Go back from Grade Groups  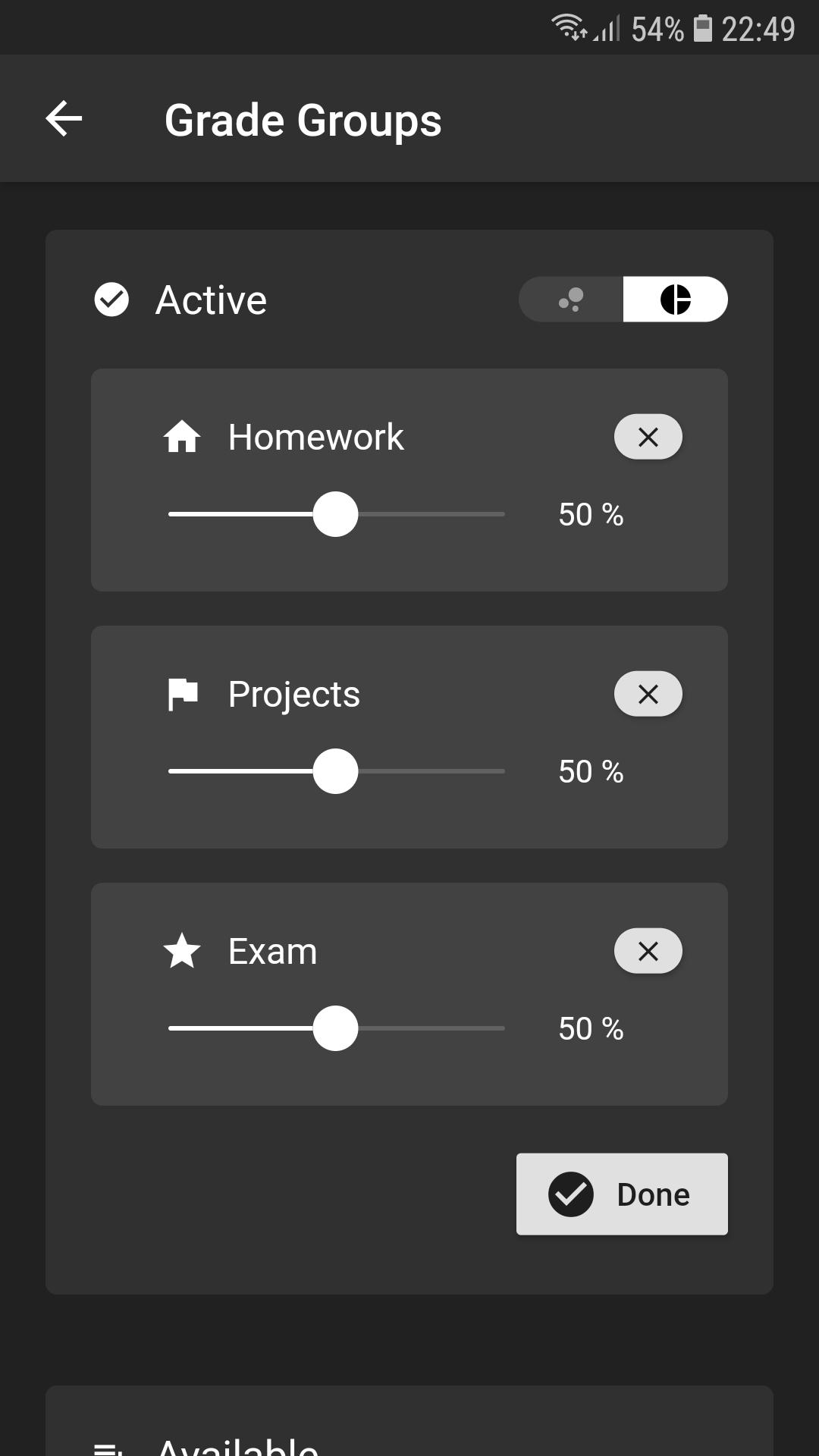coord(64,119)
